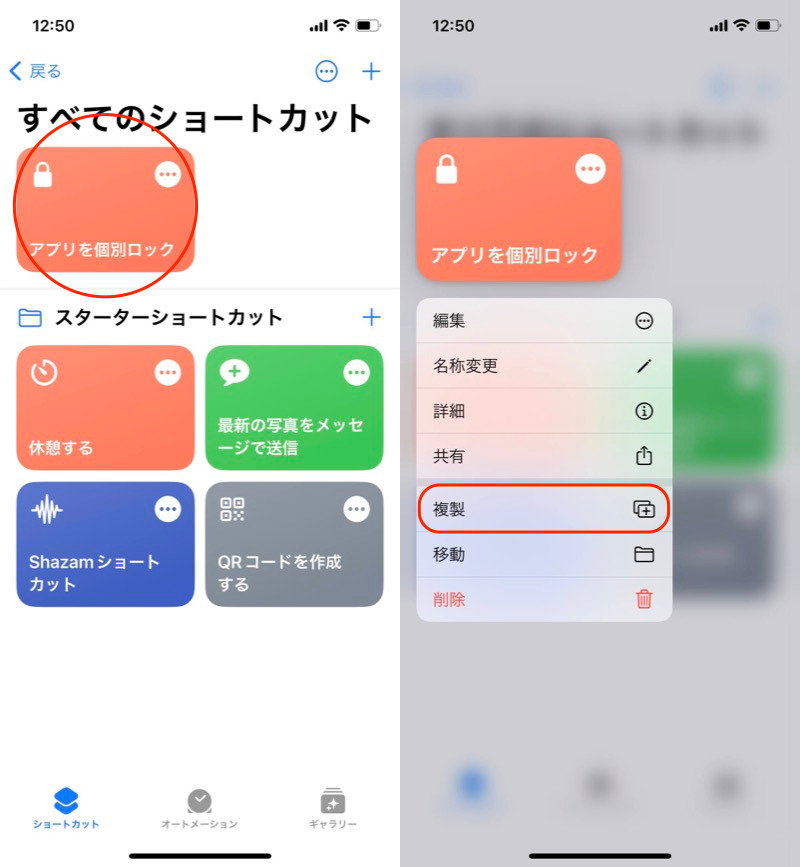Choose 編集 from the context menu
Image resolution: width=800 pixels, height=867 pixels.
tap(544, 321)
